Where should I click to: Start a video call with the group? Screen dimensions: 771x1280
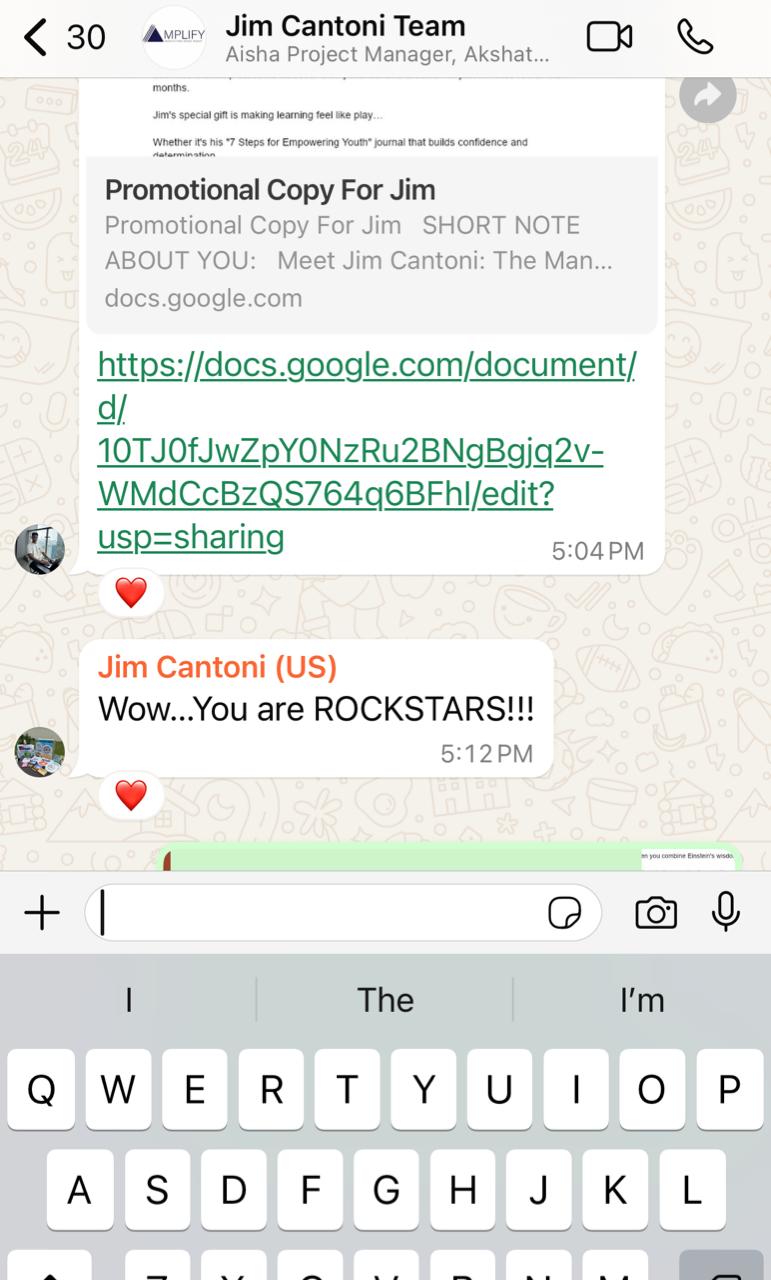609,38
